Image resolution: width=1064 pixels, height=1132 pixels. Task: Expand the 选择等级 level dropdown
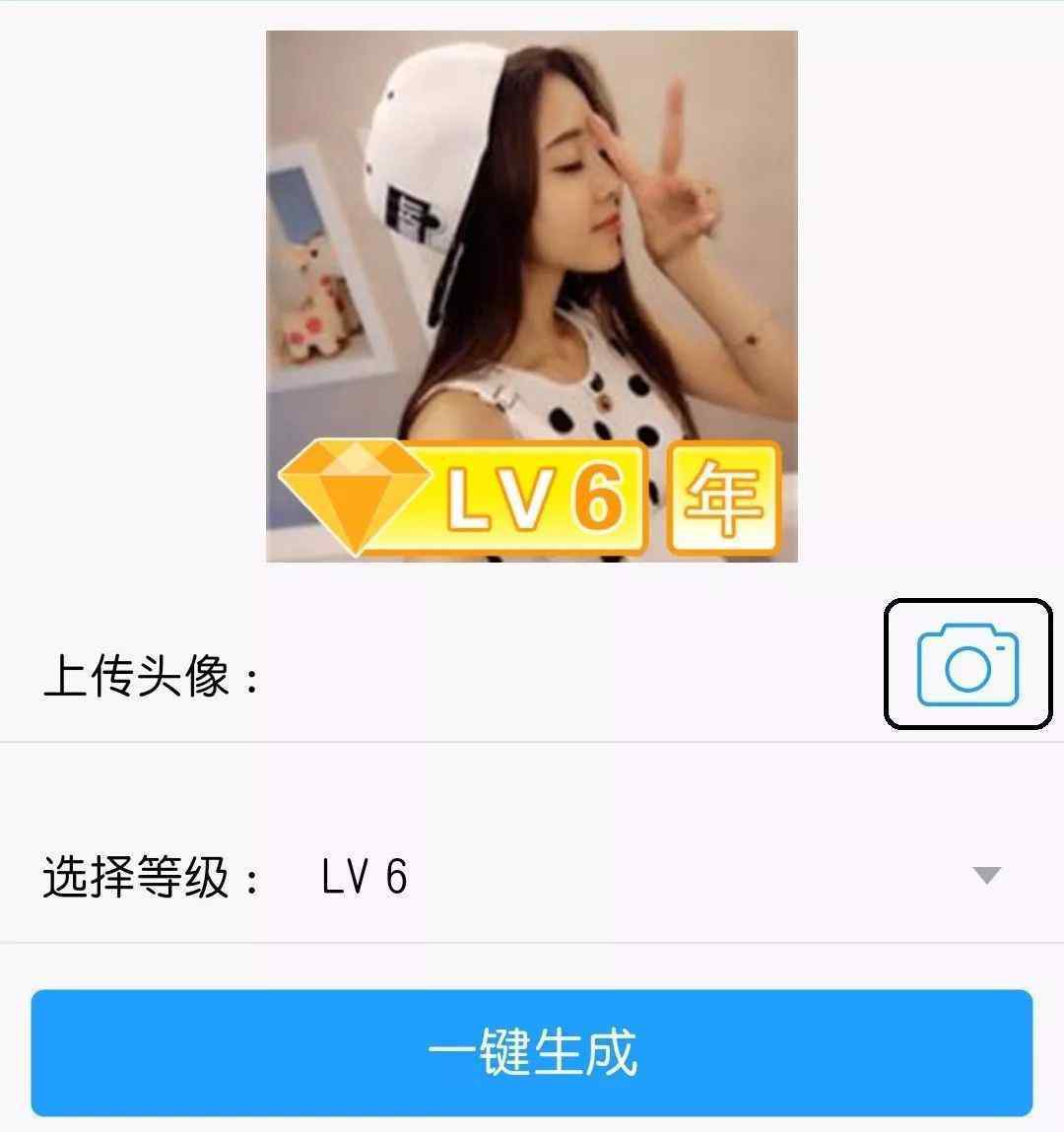(985, 875)
